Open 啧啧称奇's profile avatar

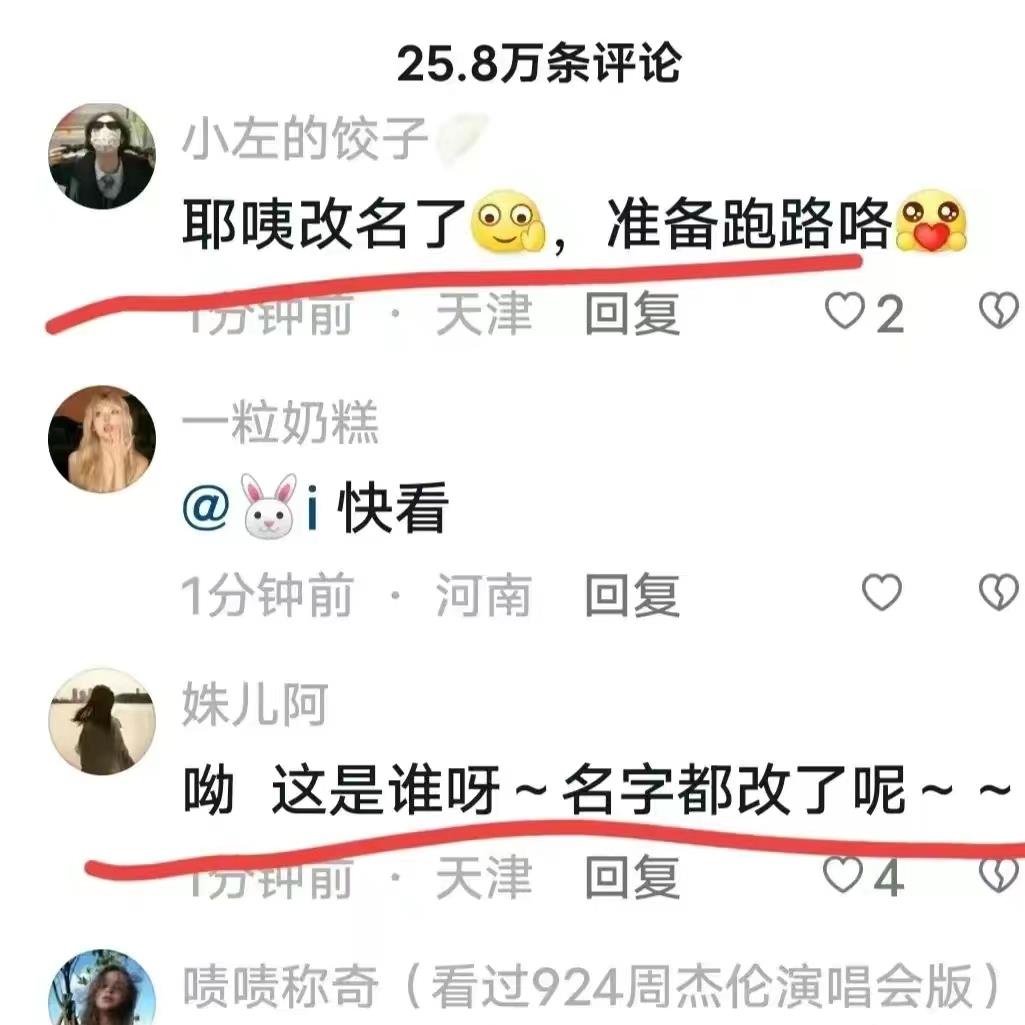tap(103, 988)
